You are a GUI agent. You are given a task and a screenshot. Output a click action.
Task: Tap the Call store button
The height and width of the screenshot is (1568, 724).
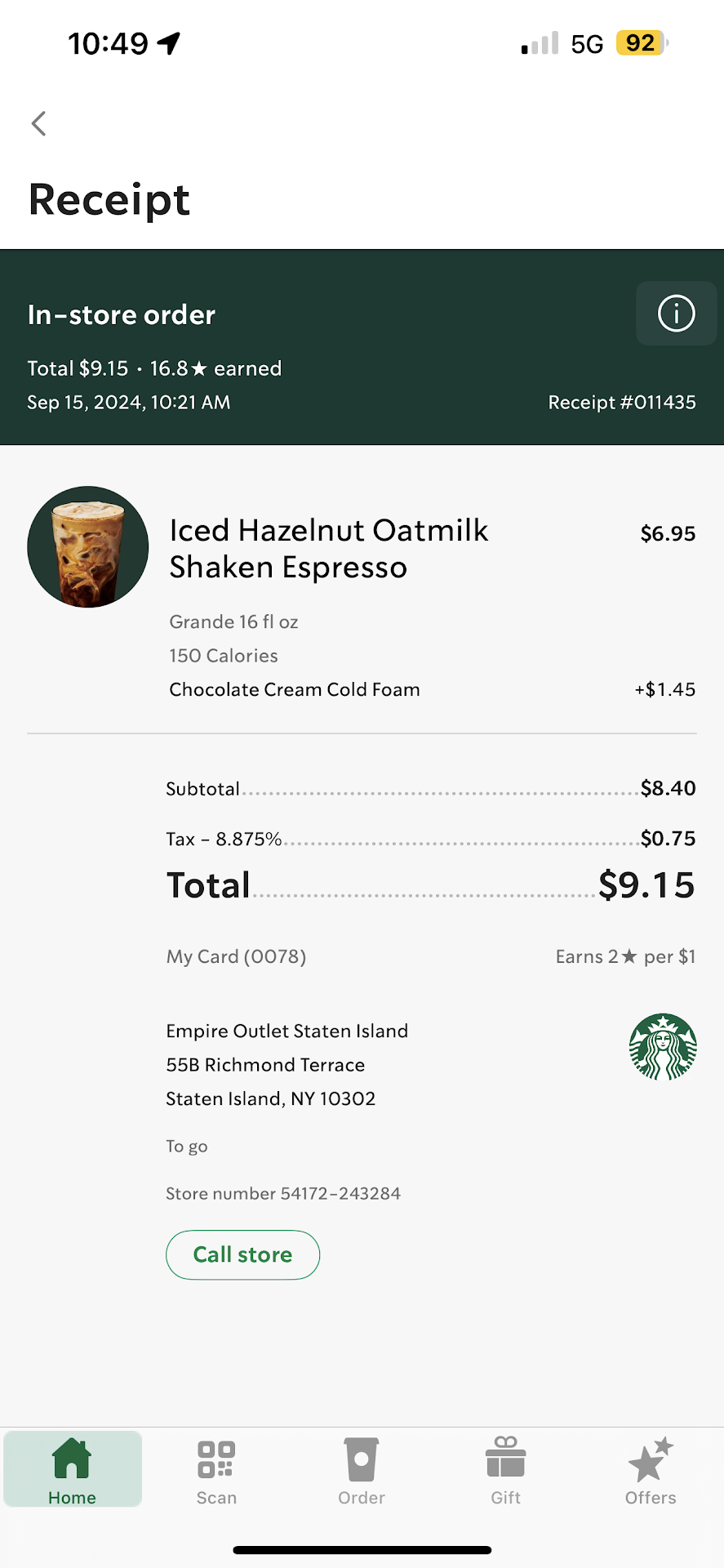[x=242, y=1254]
